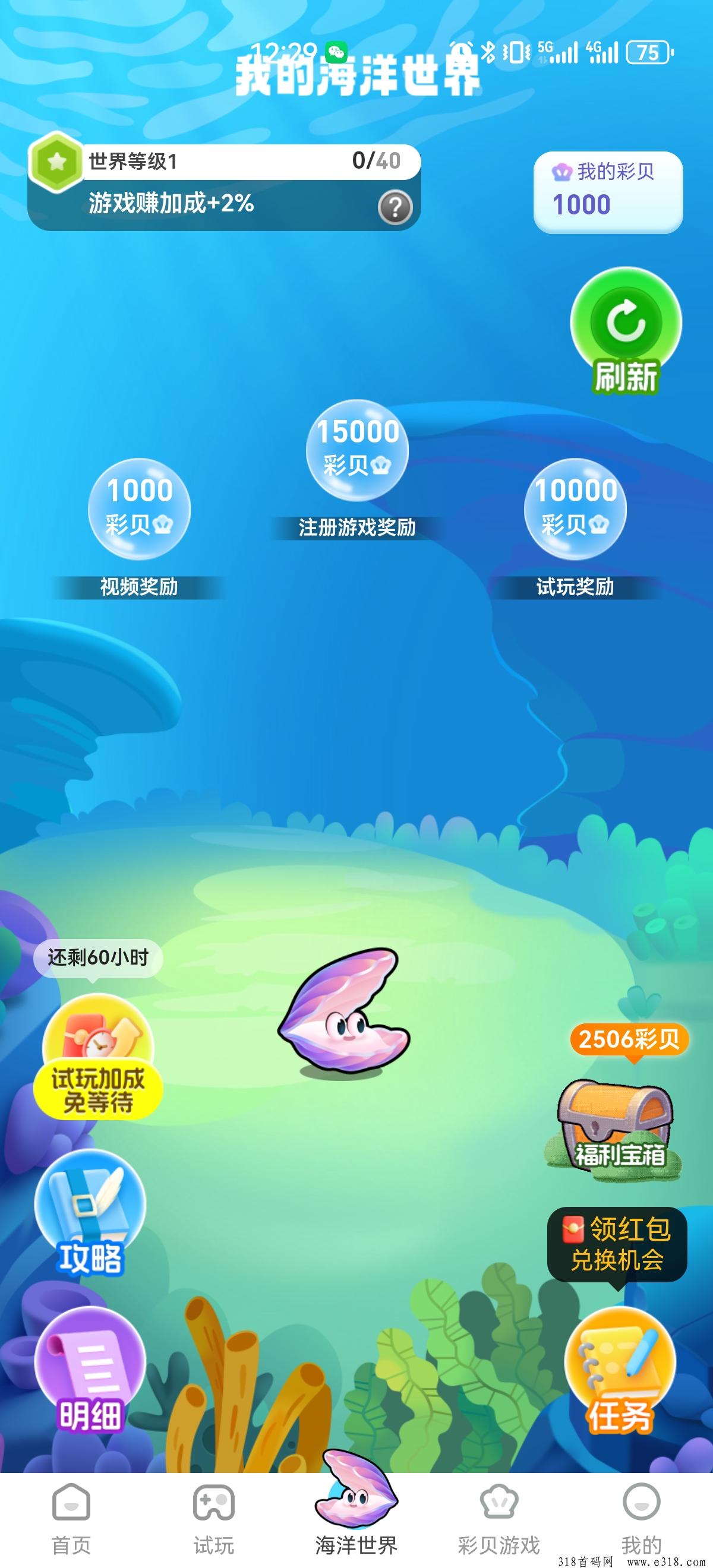713x1568 pixels.
Task: Open 试玩加成免等待 bonus button
Action: tap(97, 1059)
